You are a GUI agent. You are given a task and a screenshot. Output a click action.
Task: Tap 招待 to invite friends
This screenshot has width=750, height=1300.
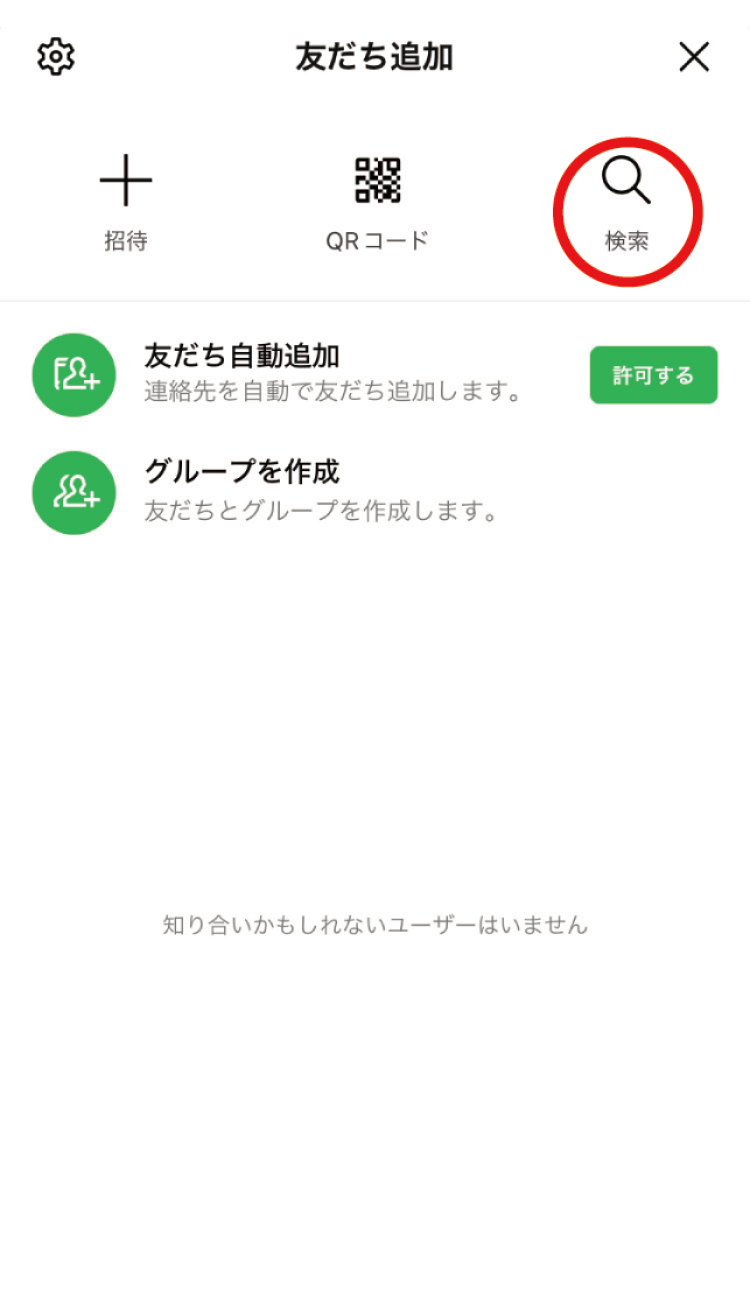[x=126, y=205]
